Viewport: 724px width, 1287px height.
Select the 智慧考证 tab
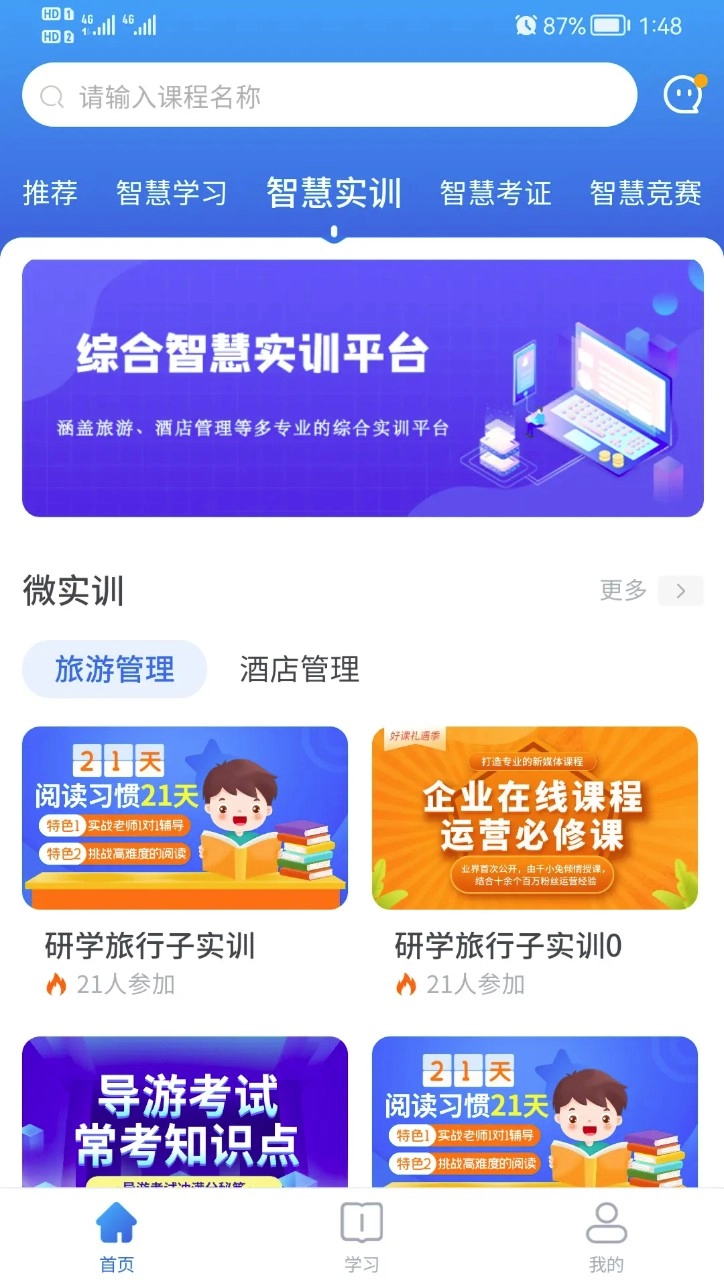coord(495,195)
